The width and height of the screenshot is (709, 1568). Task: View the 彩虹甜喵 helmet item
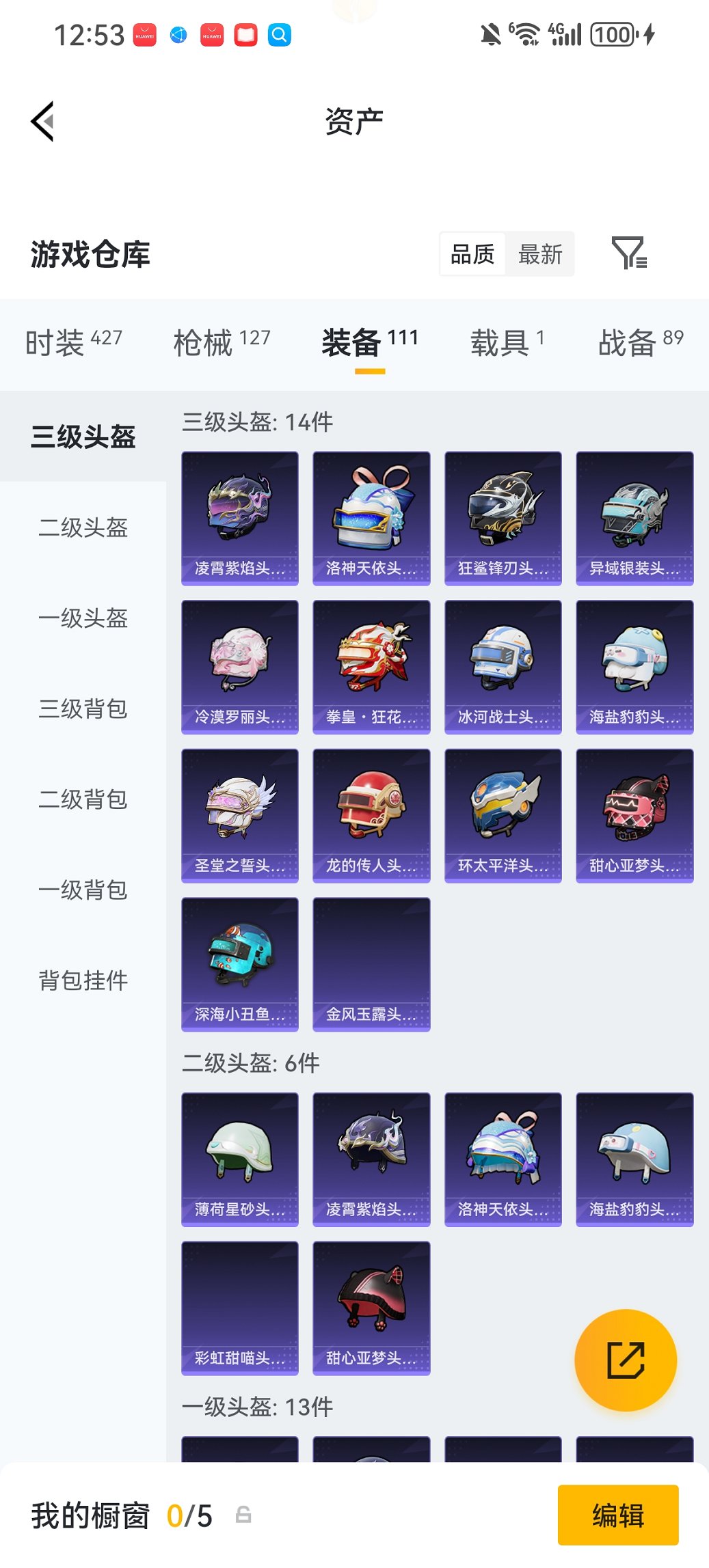(240, 1308)
